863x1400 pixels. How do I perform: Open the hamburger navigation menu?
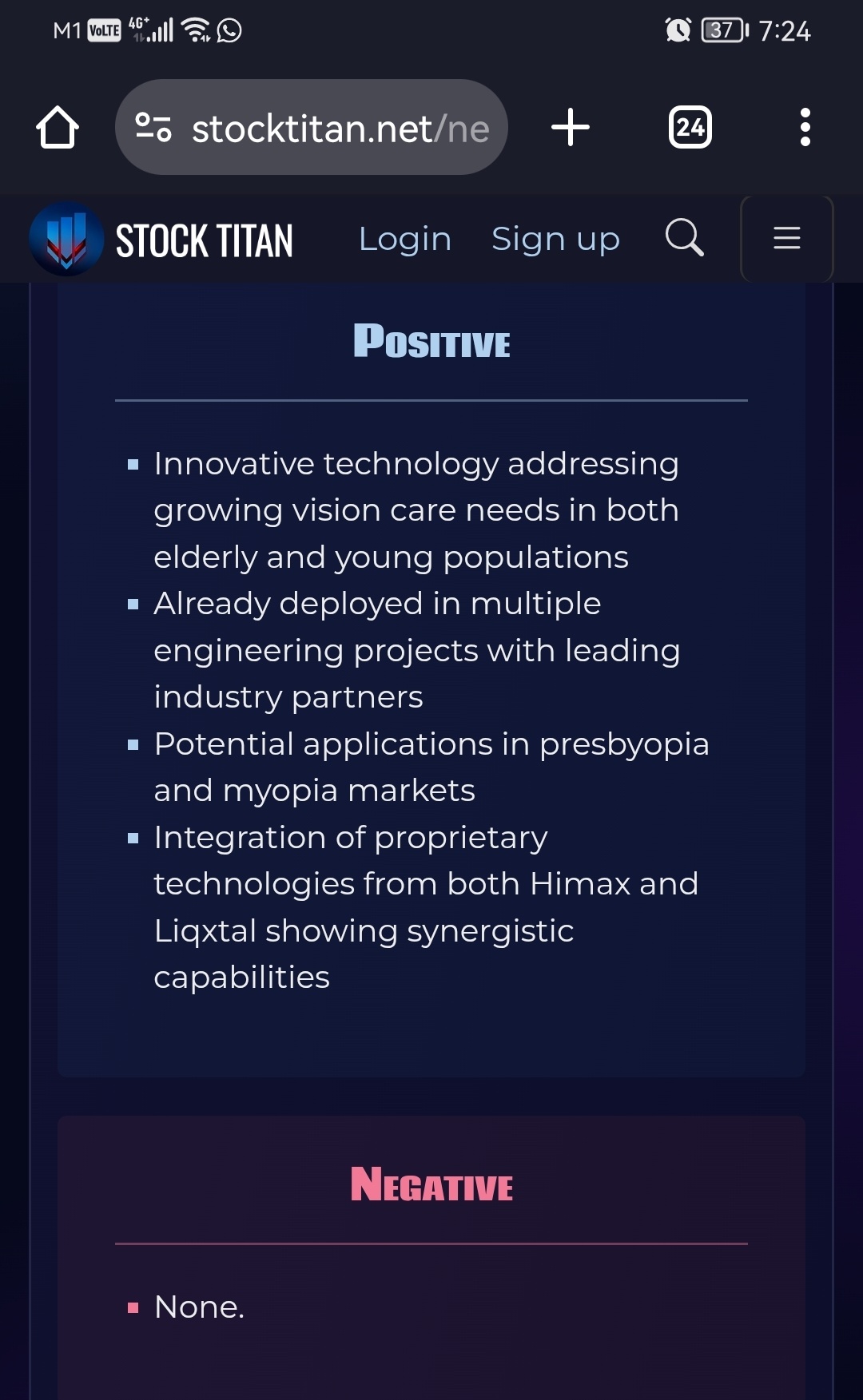(787, 238)
